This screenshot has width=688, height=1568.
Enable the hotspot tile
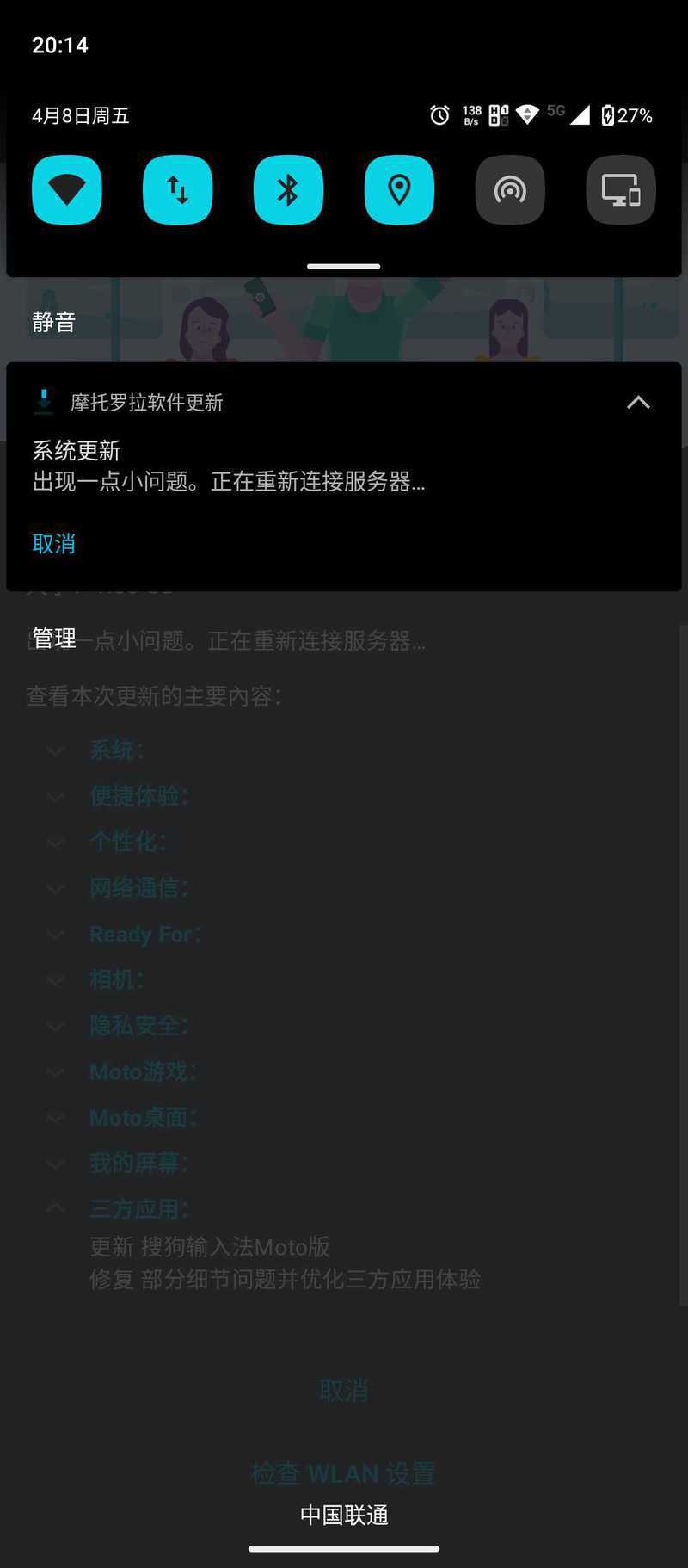point(510,190)
